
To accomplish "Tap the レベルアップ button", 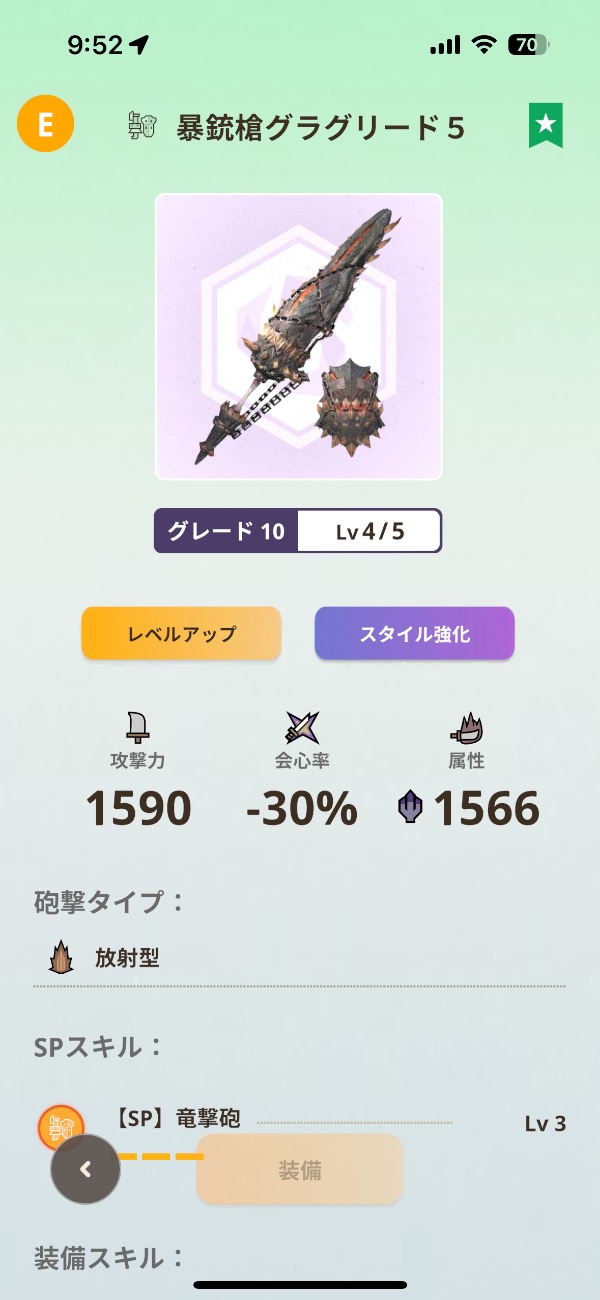I will point(181,634).
